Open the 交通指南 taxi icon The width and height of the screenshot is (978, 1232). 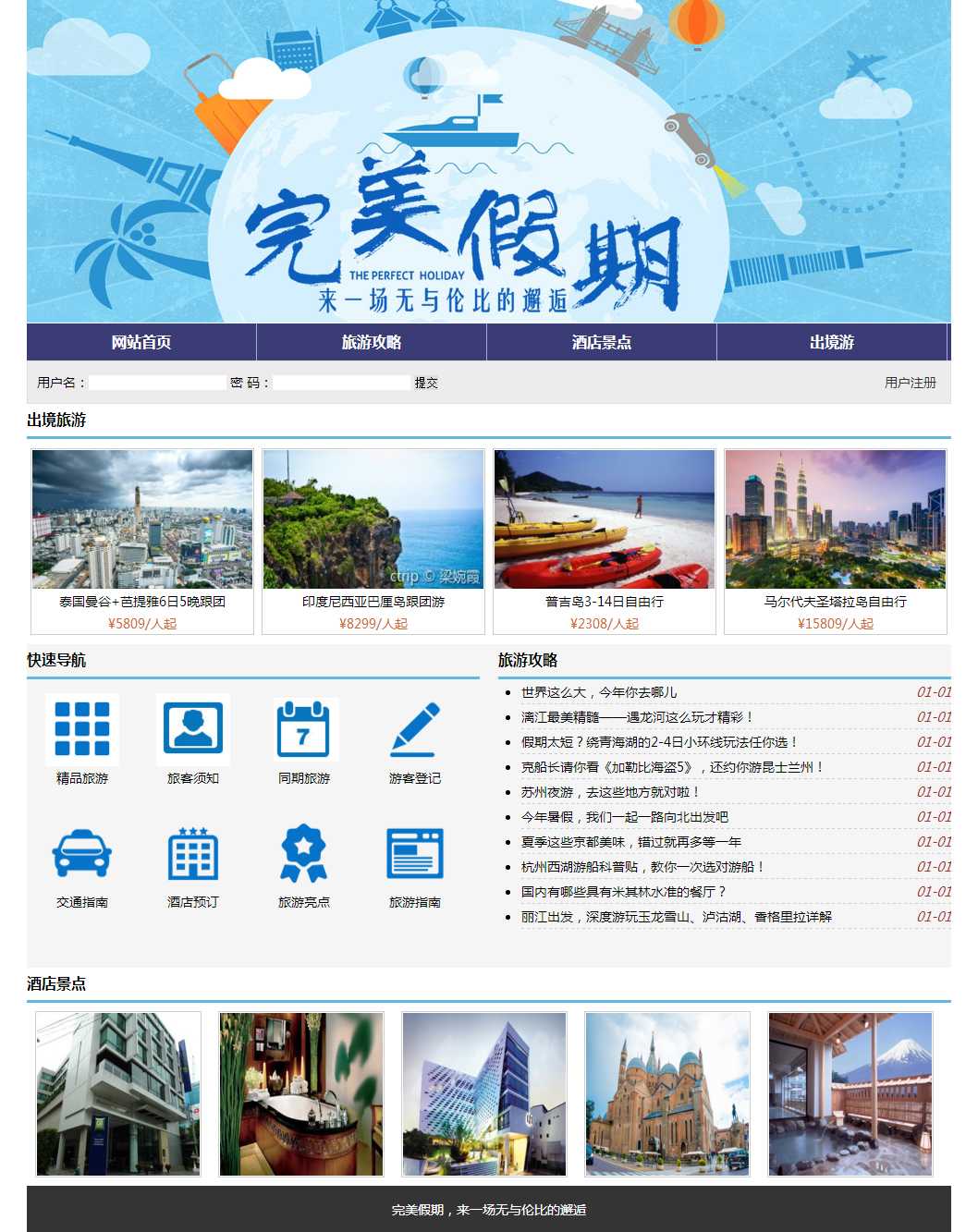coord(82,854)
